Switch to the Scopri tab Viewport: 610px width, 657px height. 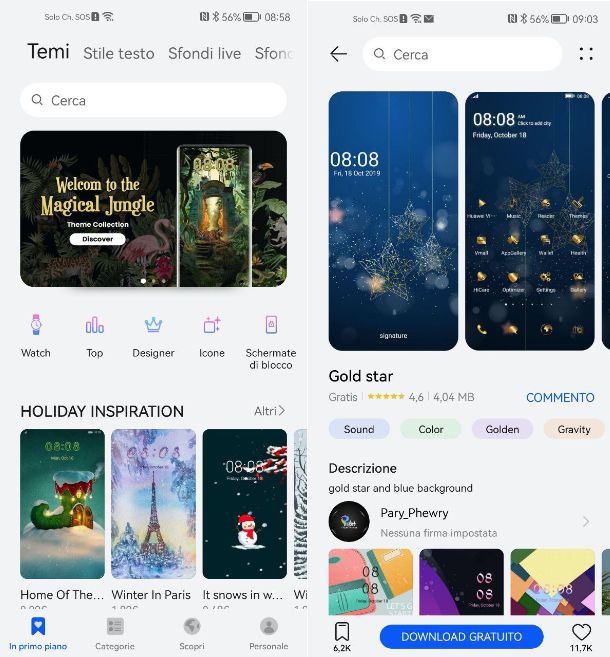(x=192, y=633)
